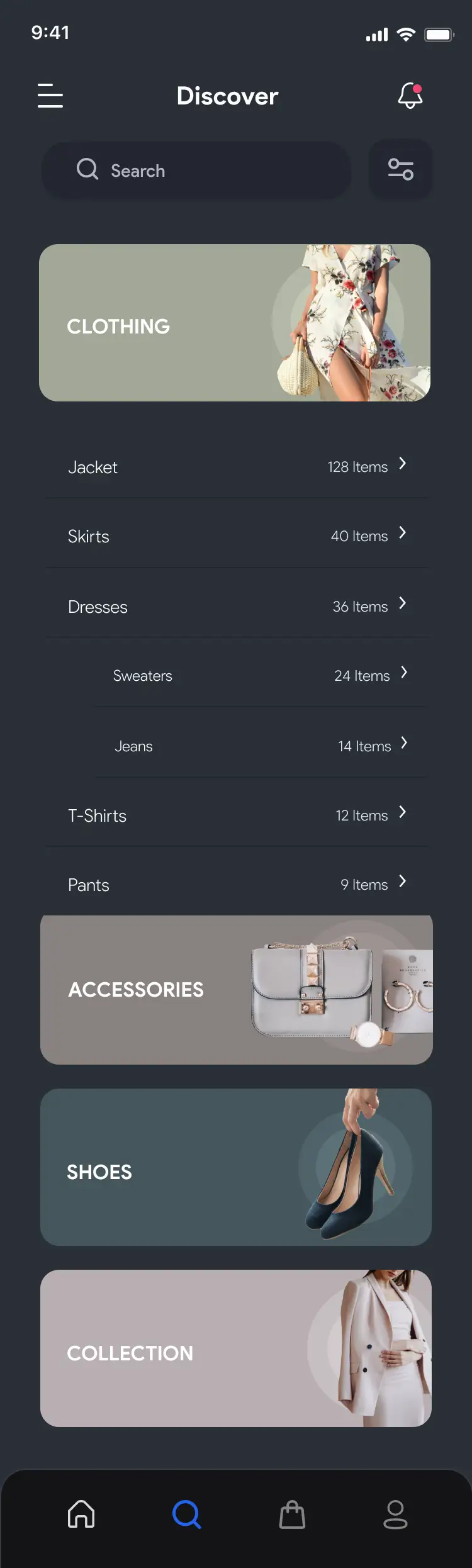The height and width of the screenshot is (1568, 472).
Task: Select the Jeans subcategory
Action: (x=260, y=746)
